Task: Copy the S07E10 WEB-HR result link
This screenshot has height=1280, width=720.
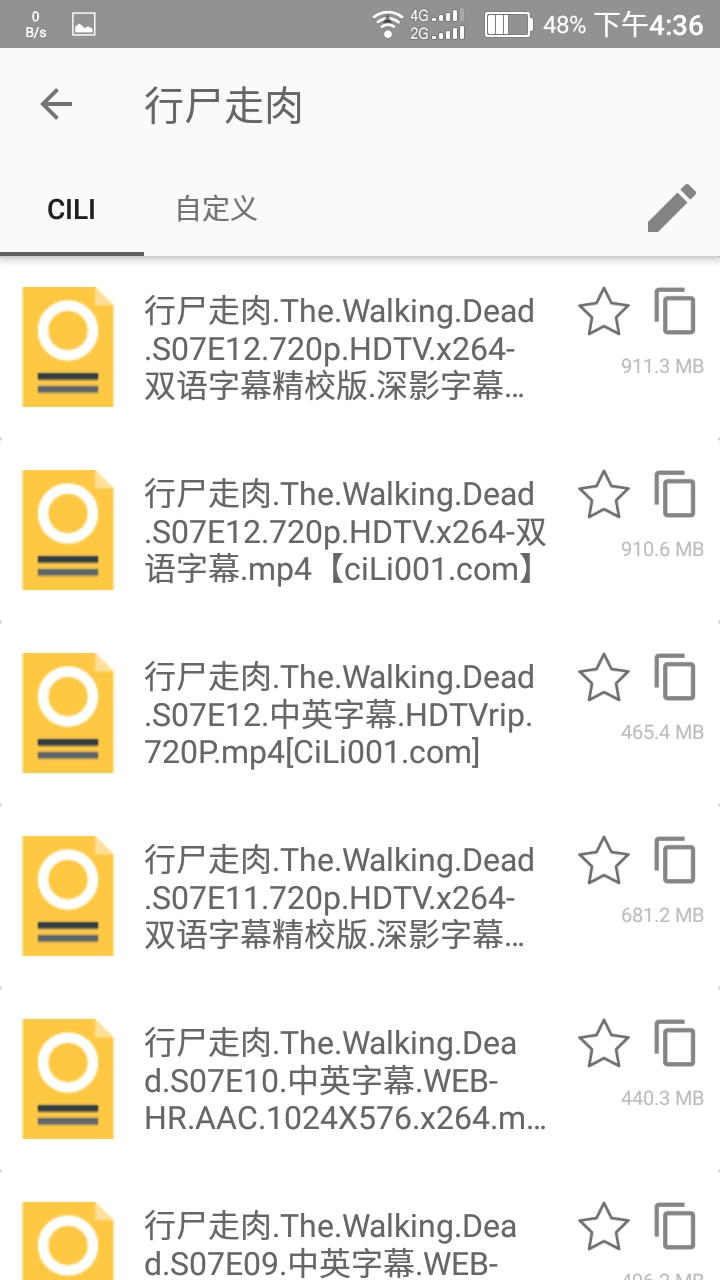Action: pyautogui.click(x=675, y=1043)
